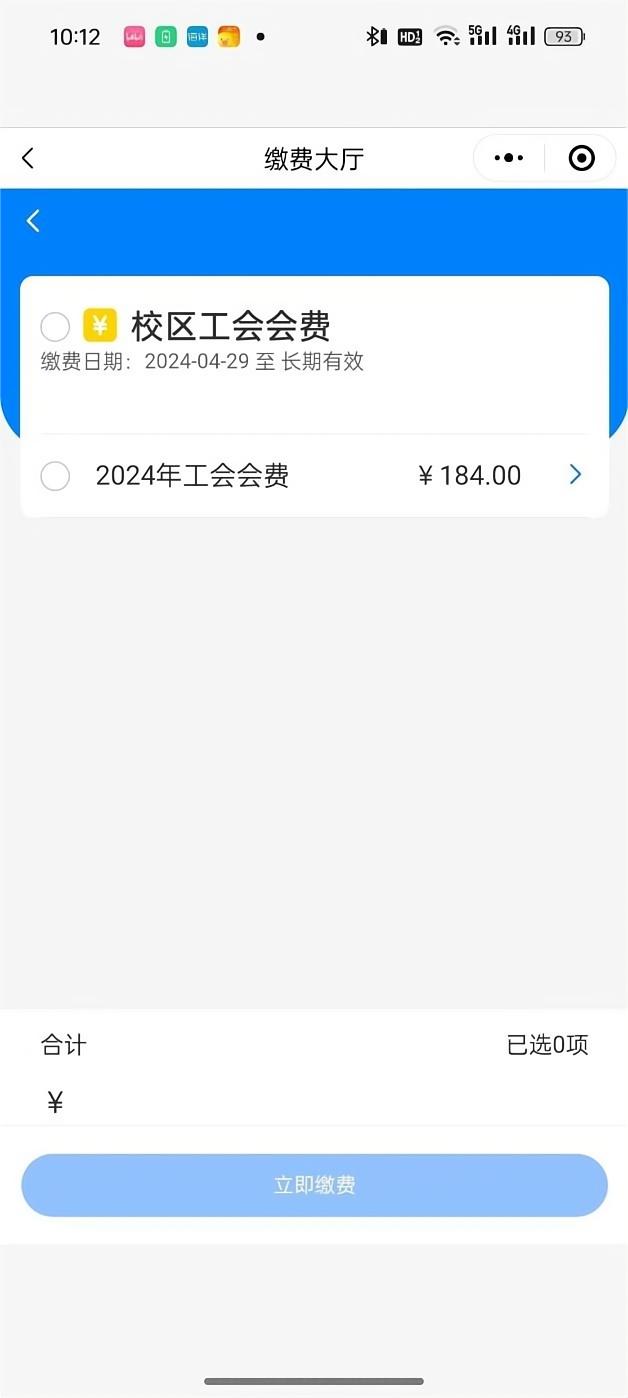Close the mini program with the circle button
Screen dimensions: 628x1398
pos(581,158)
